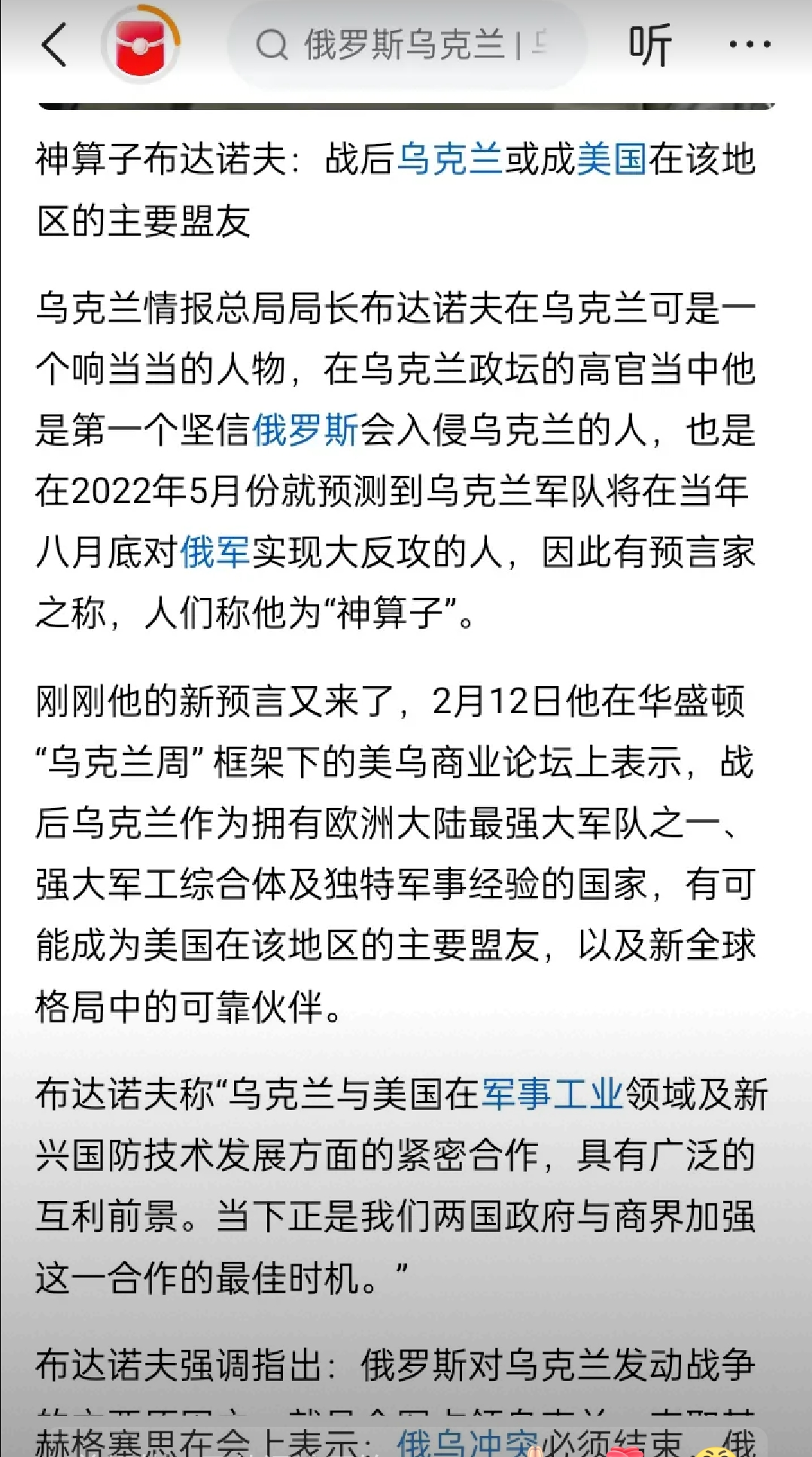Image resolution: width=812 pixels, height=1457 pixels.
Task: Listen to the article via 听
Action: click(649, 45)
